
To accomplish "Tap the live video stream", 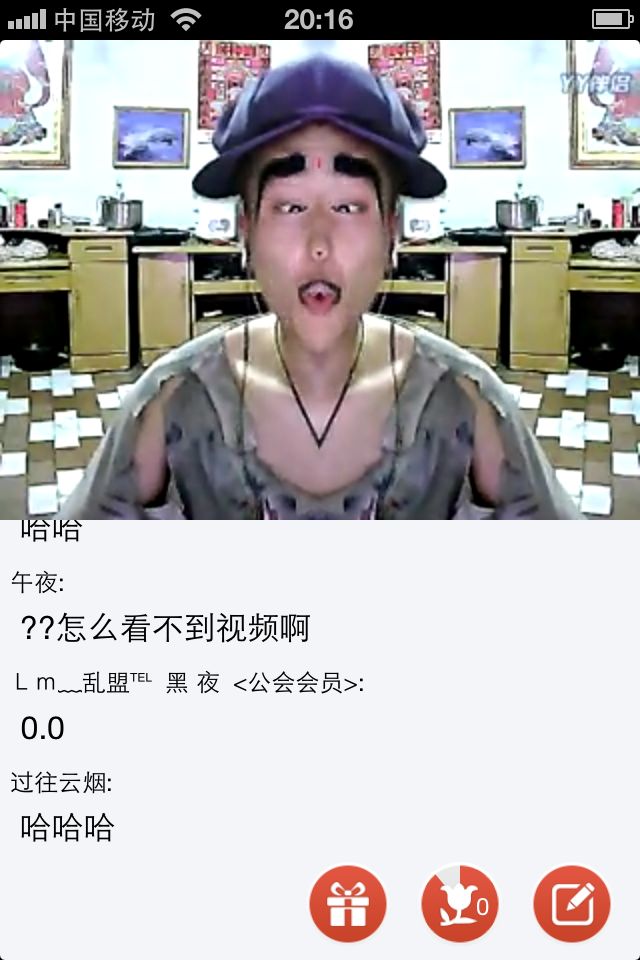I will (320, 280).
